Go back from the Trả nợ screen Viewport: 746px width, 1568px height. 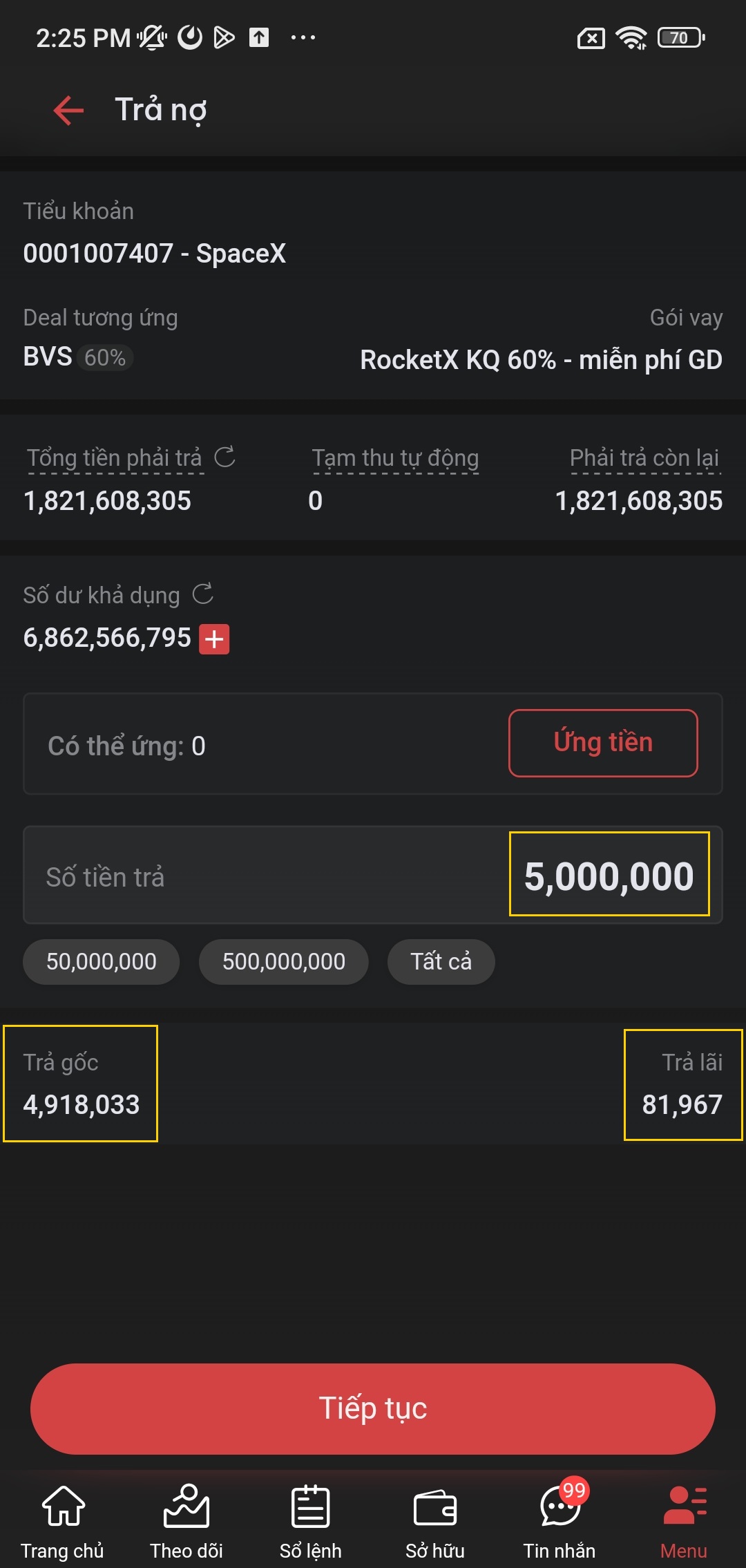68,111
